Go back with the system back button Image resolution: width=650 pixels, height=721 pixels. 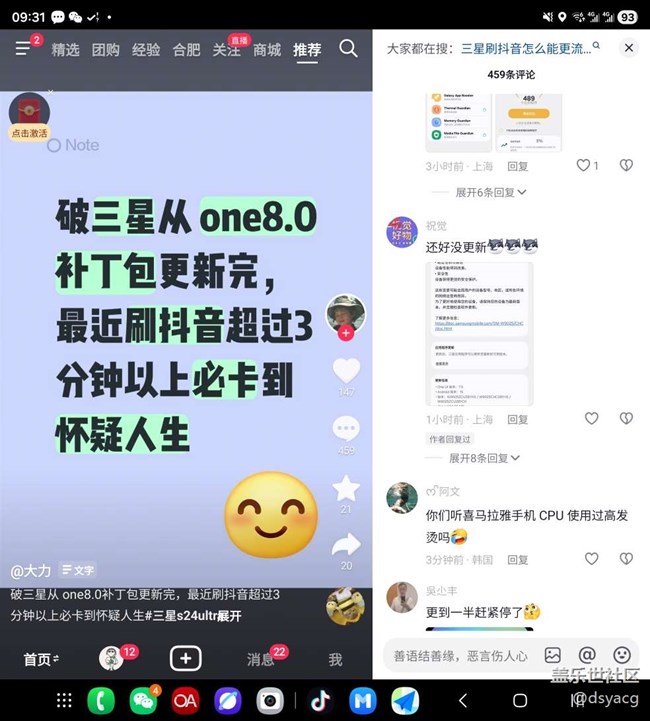point(462,700)
